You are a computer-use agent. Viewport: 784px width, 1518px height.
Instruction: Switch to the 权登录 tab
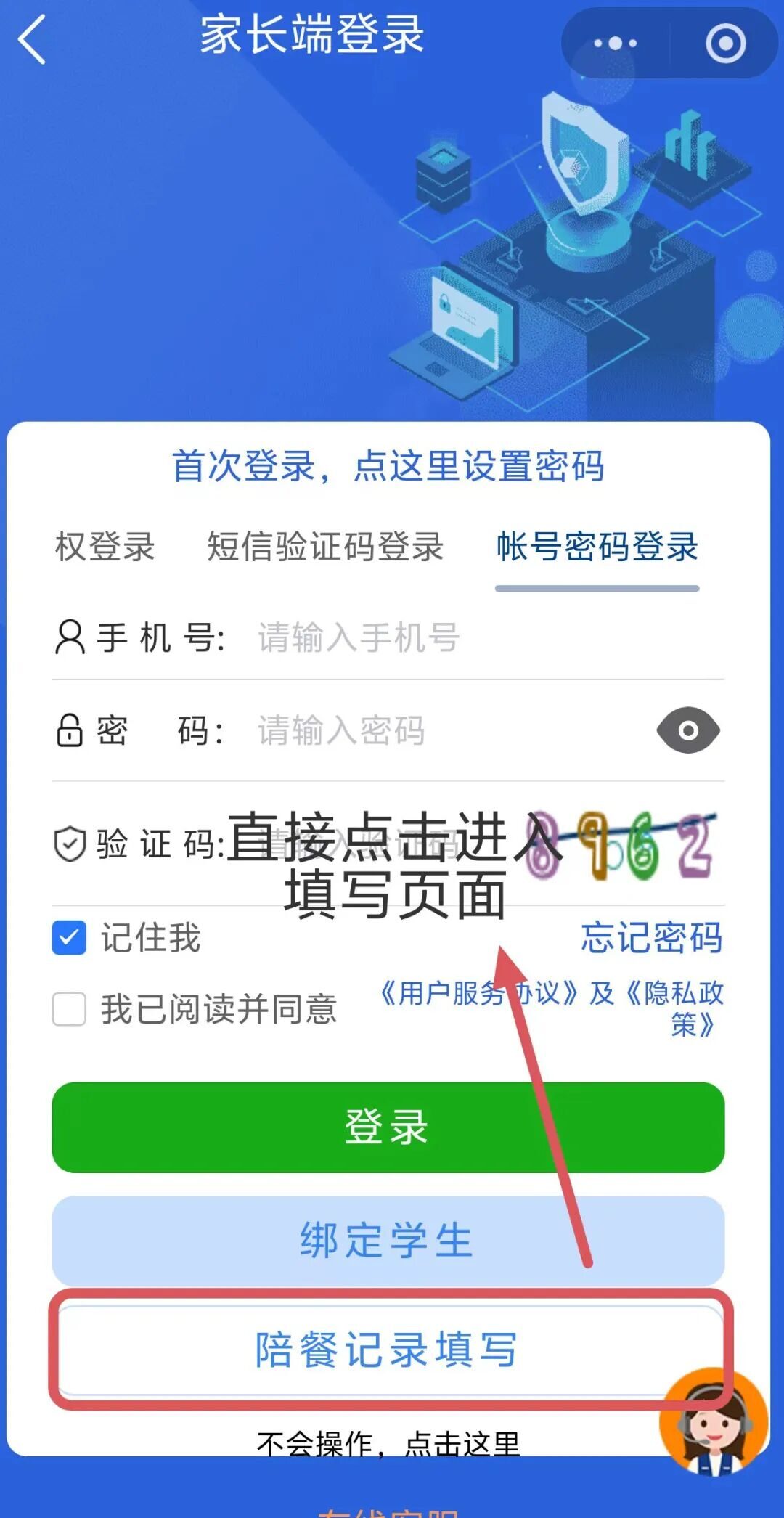tap(105, 547)
